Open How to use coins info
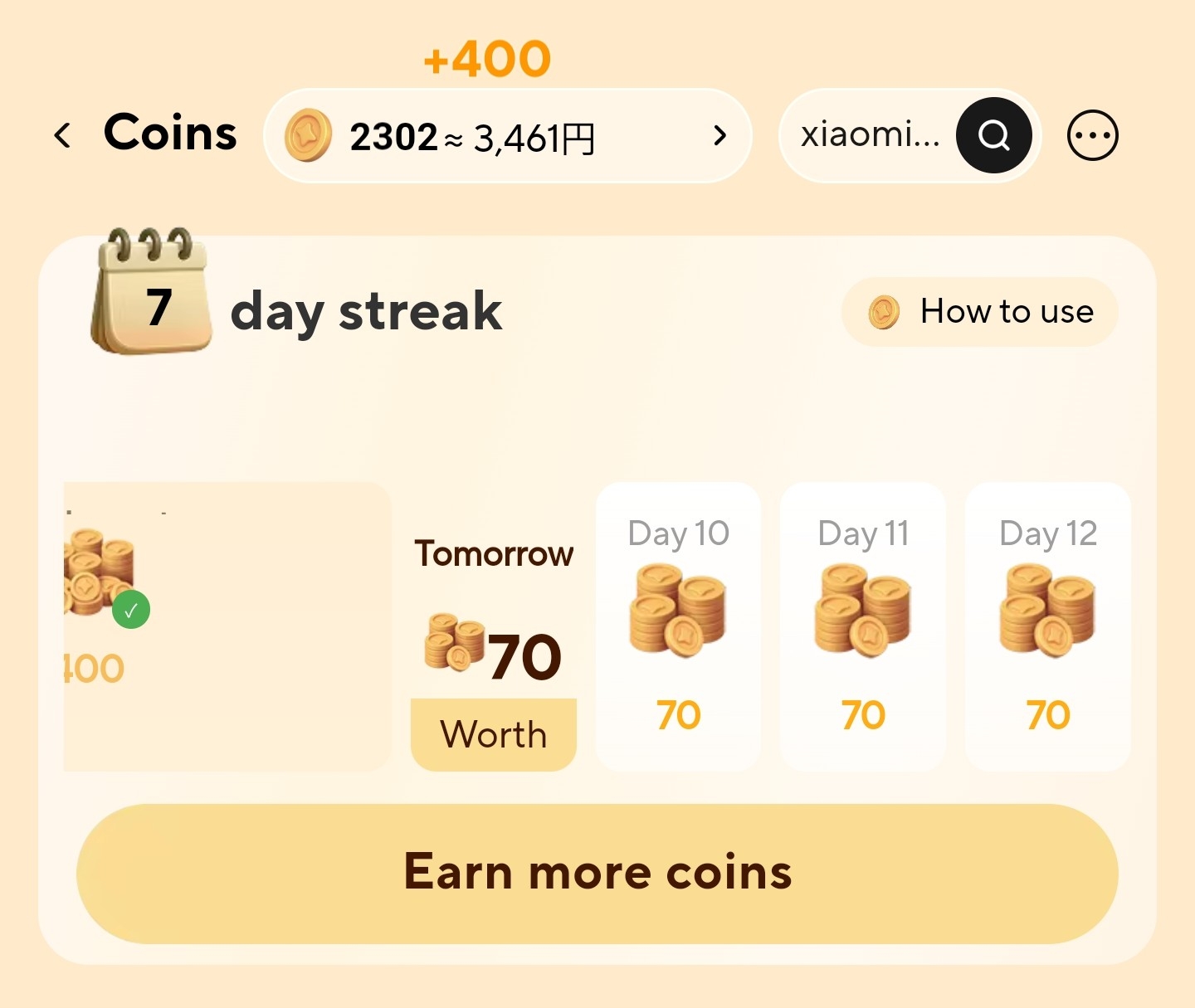The image size is (1195, 1008). (980, 312)
